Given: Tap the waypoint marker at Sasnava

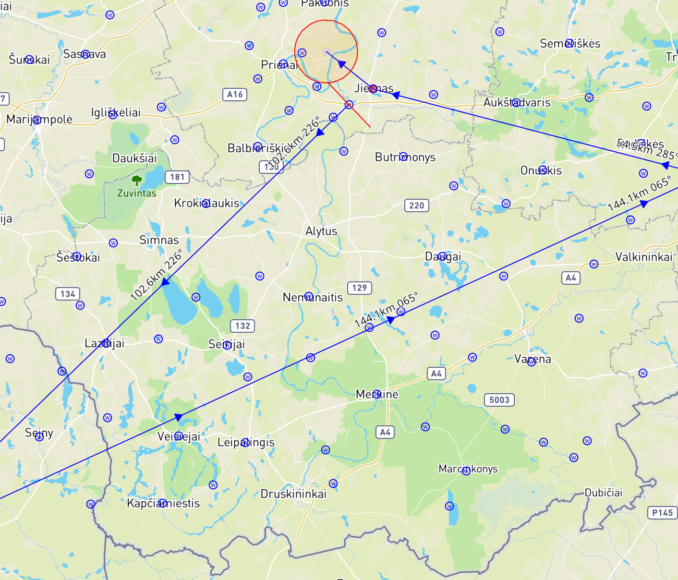Looking at the screenshot, I should tap(84, 53).
